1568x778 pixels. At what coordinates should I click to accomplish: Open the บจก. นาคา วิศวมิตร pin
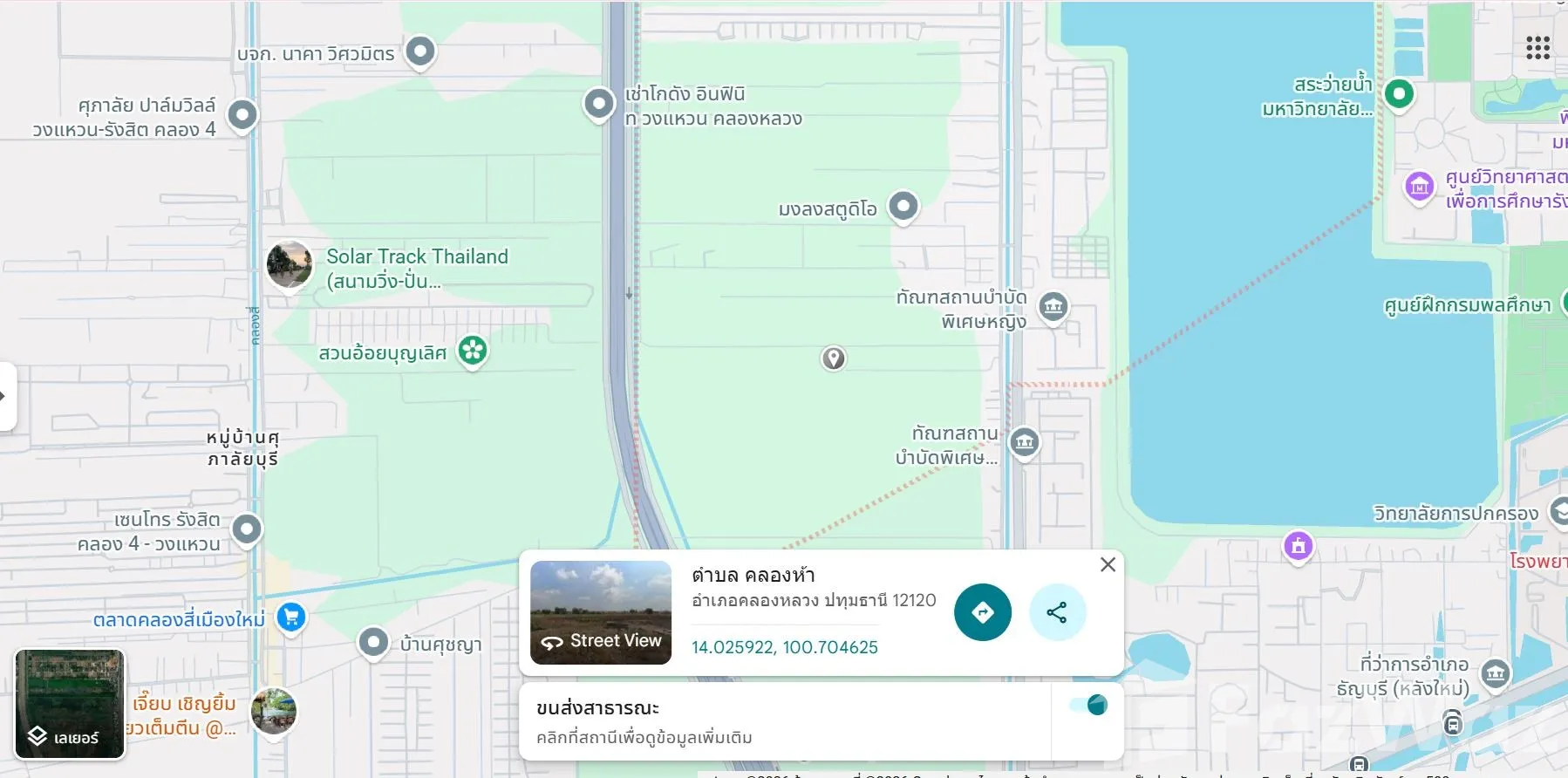point(421,52)
